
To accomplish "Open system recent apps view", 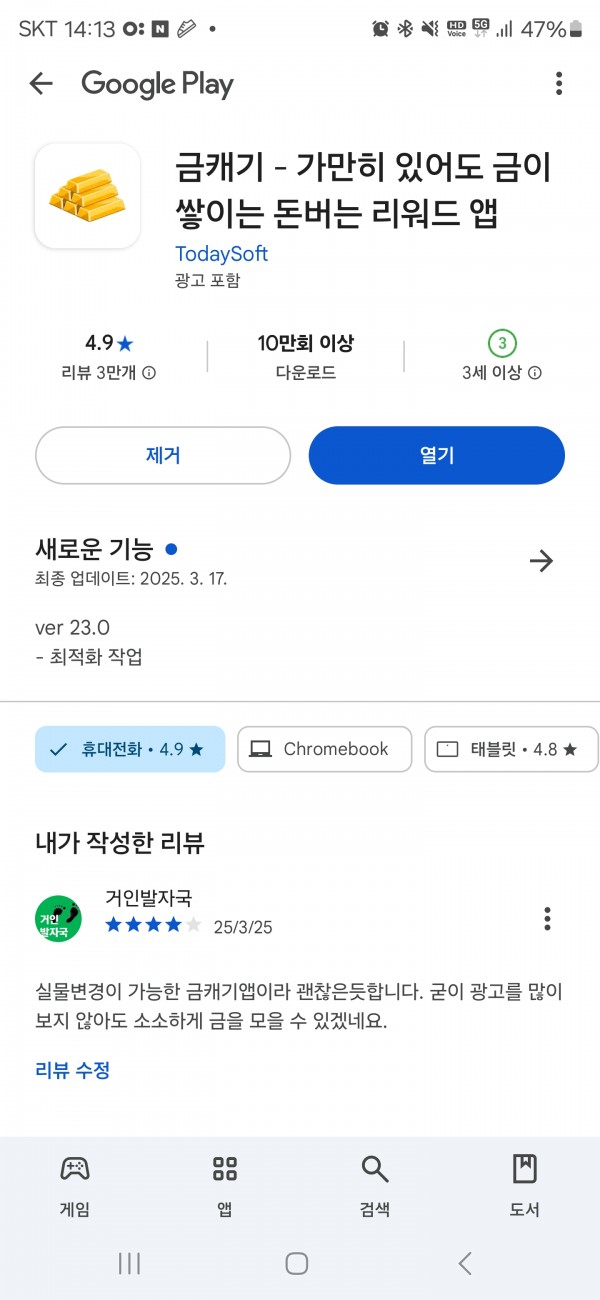I will pos(129,1263).
